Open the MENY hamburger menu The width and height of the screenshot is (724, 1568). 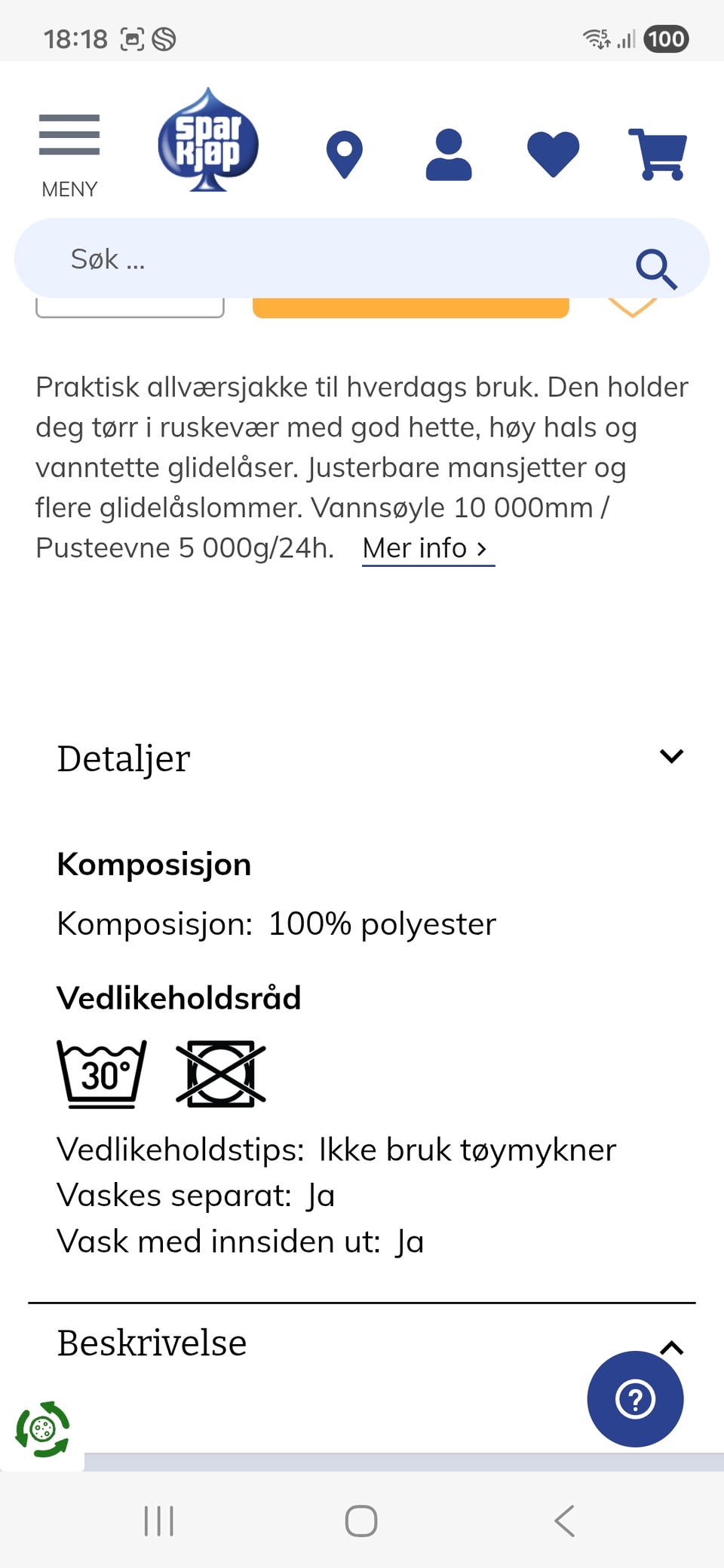(69, 136)
